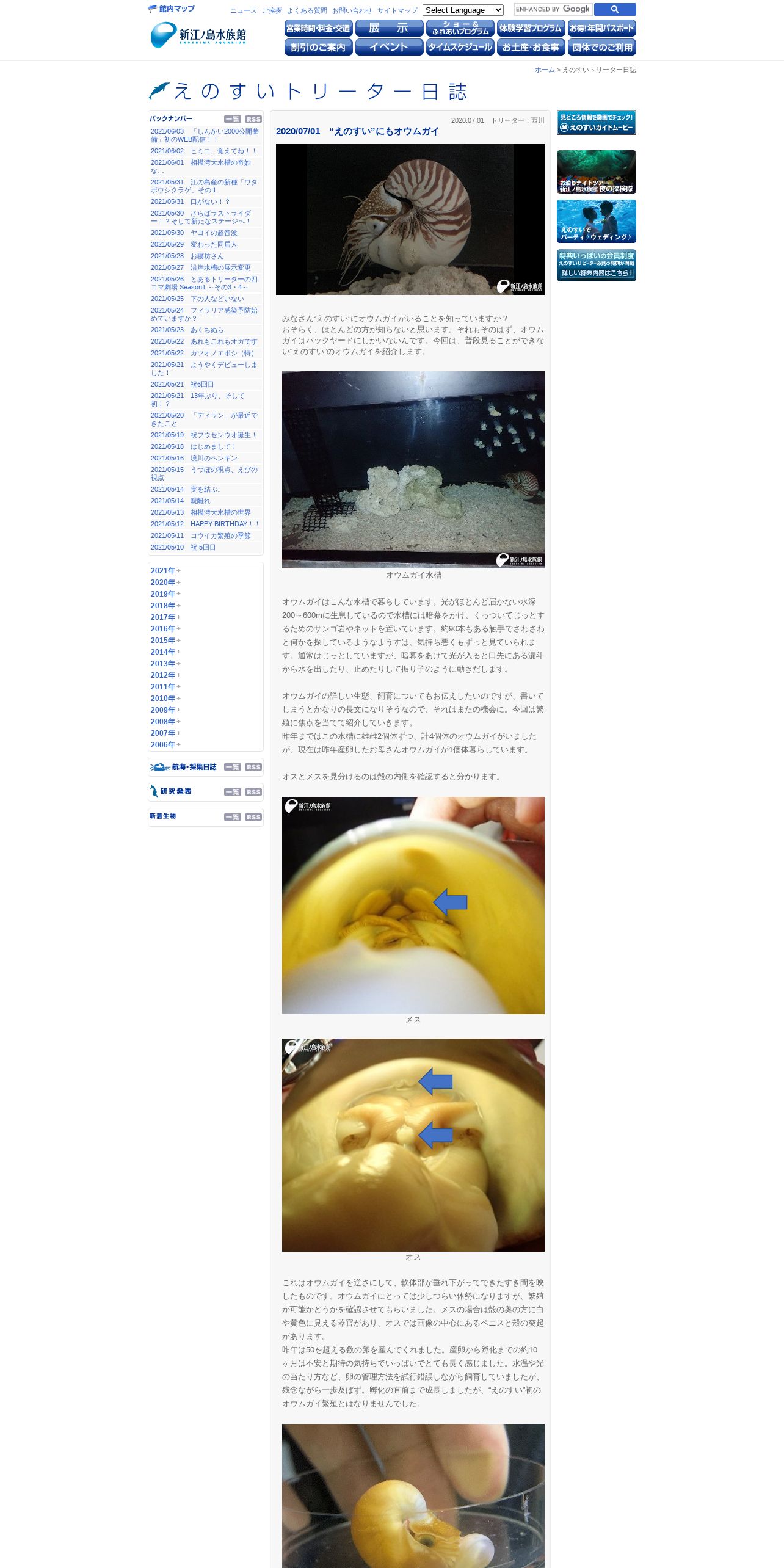Open the 館内マップ link
Image resolution: width=784 pixels, height=1568 pixels.
[x=172, y=9]
